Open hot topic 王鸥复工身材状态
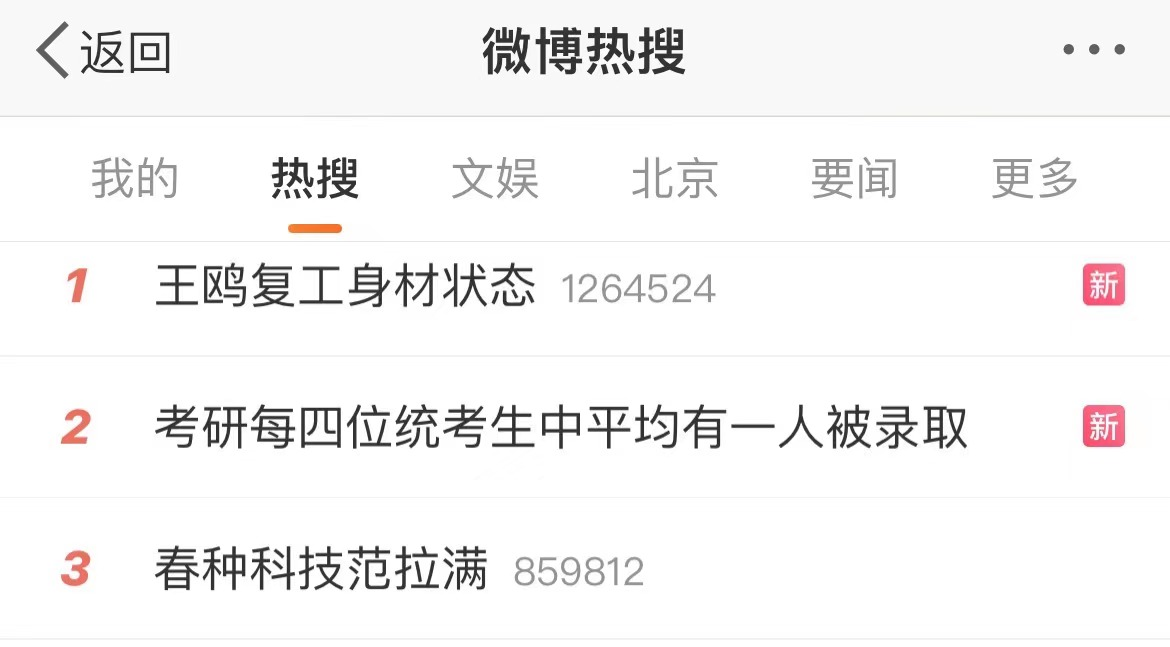Viewport: 1170px width, 647px height. pyautogui.click(x=585, y=299)
